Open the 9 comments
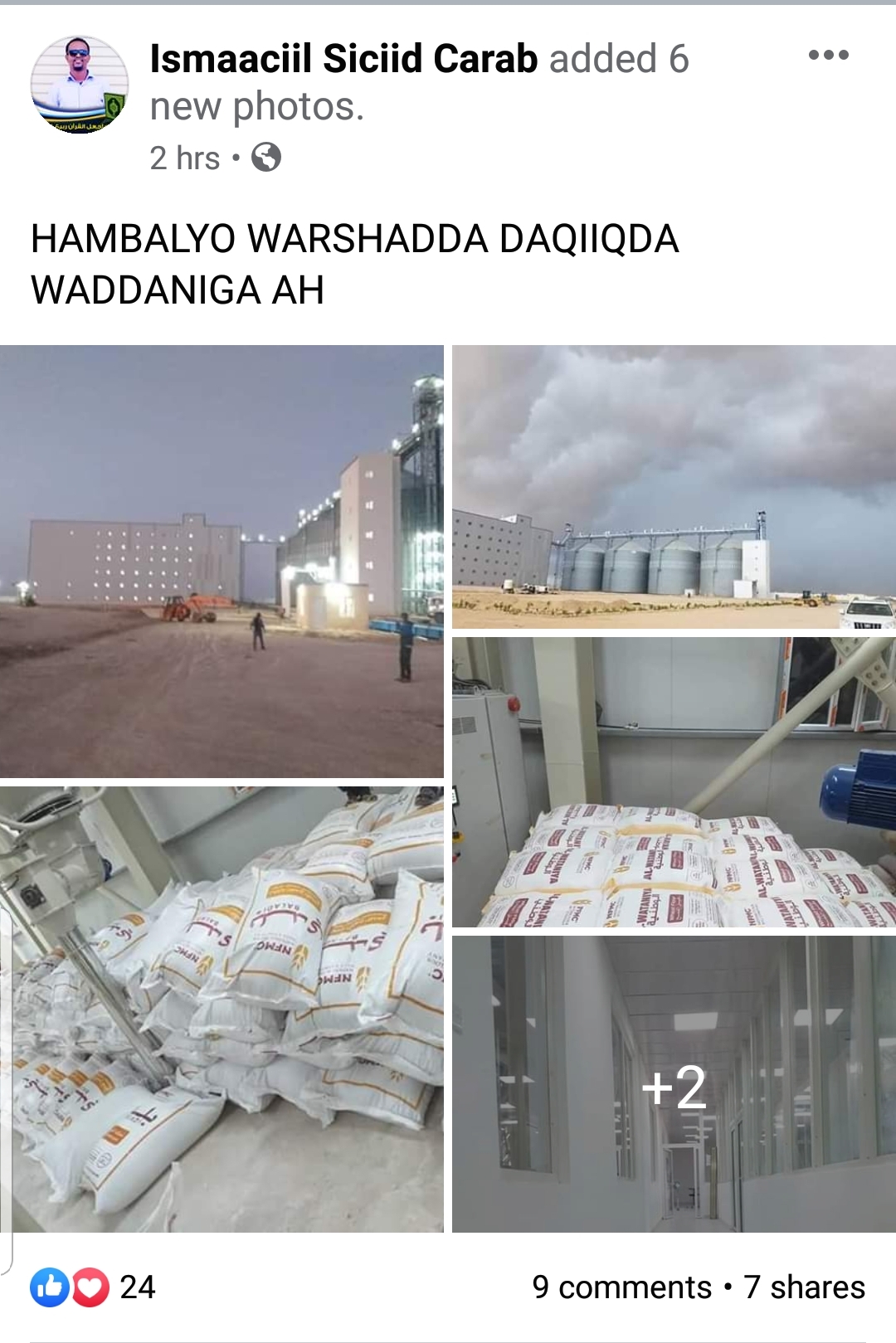Screen dimensions: 896x1343 tap(621, 1287)
